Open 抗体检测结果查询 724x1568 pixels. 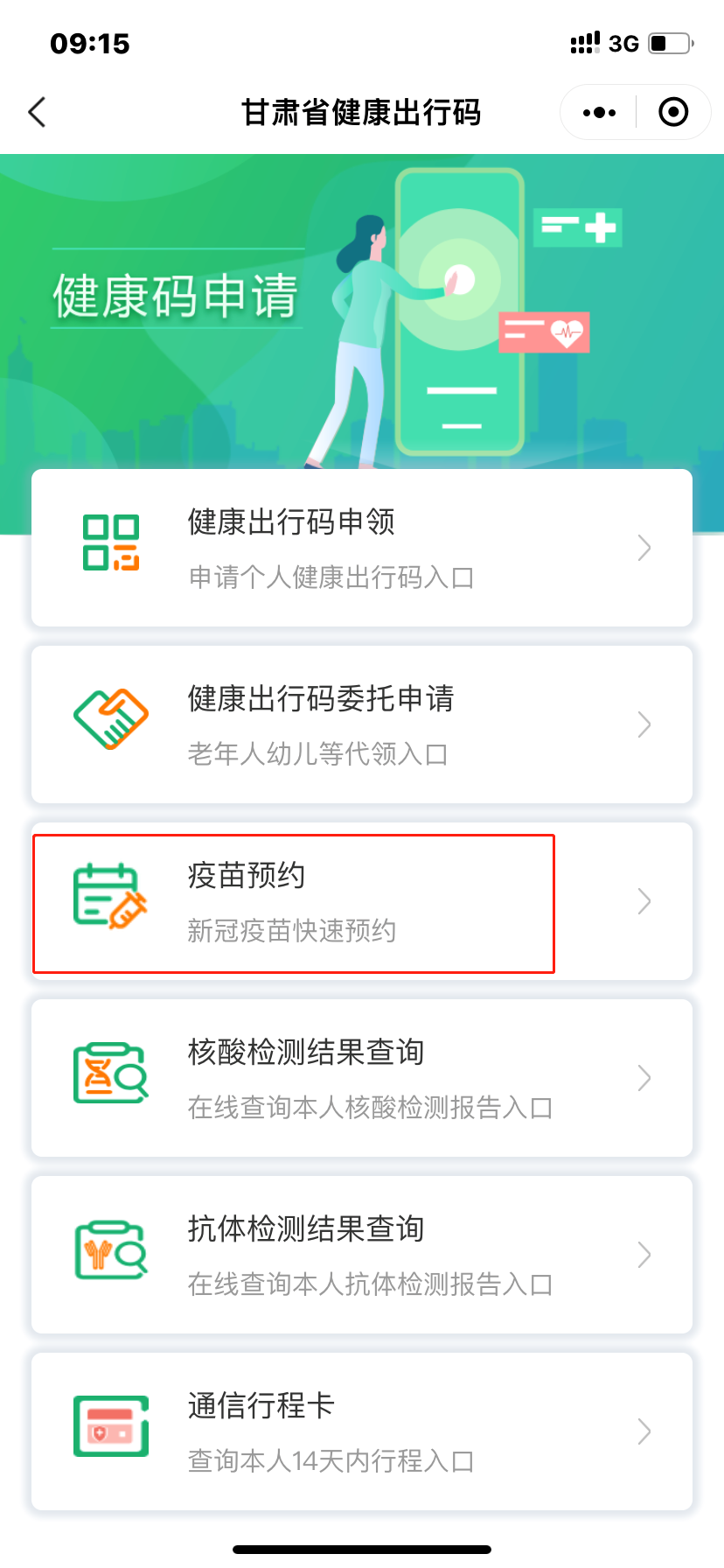pos(361,1255)
